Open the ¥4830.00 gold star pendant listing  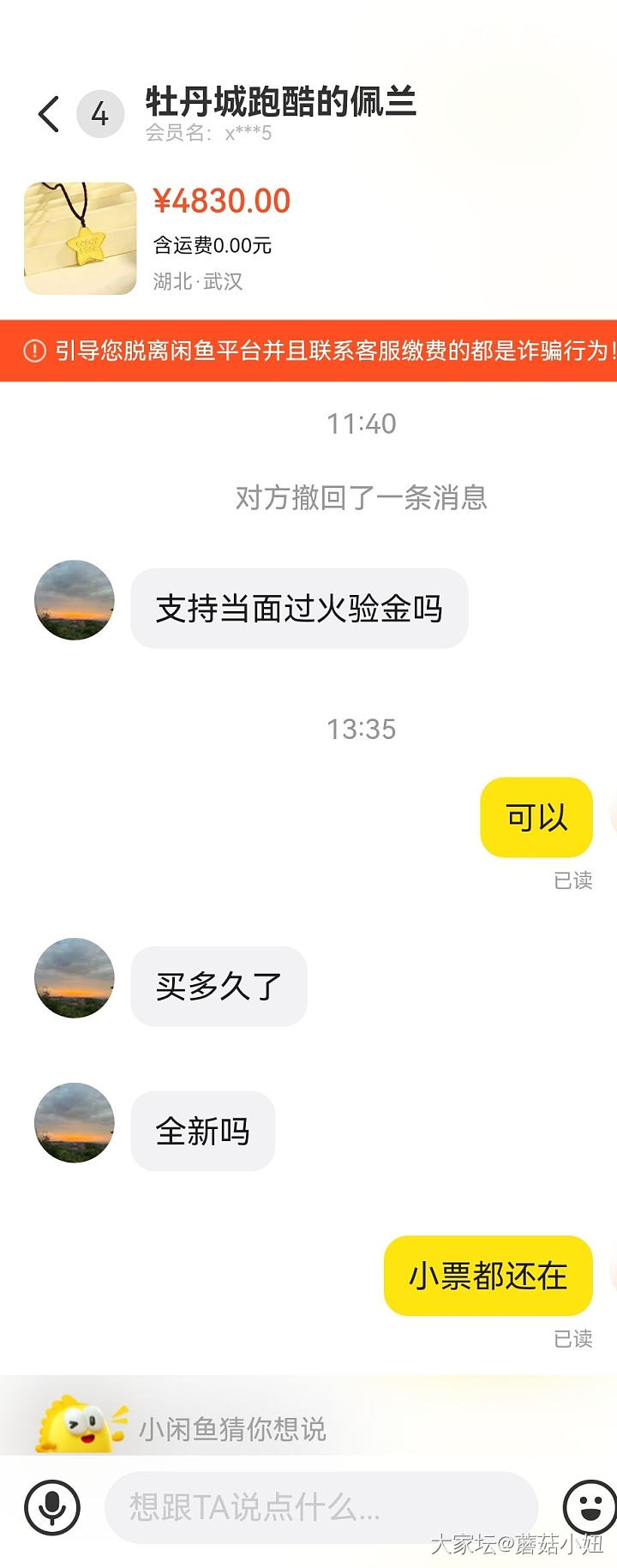click(81, 238)
